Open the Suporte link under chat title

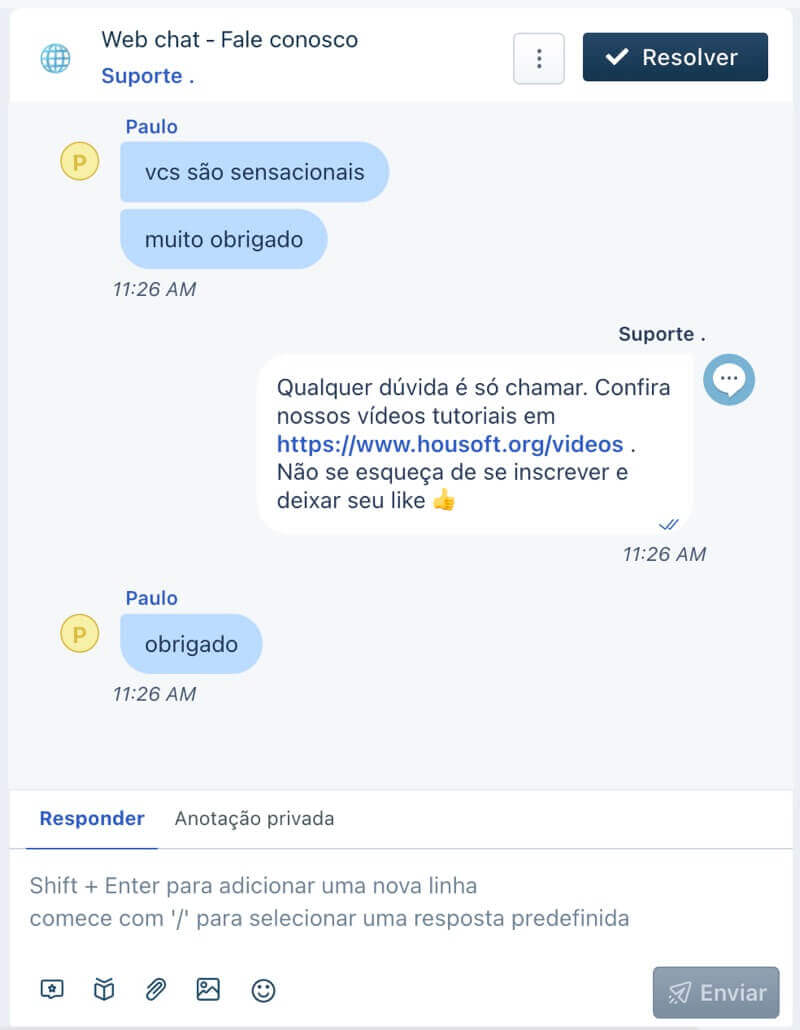[147, 76]
